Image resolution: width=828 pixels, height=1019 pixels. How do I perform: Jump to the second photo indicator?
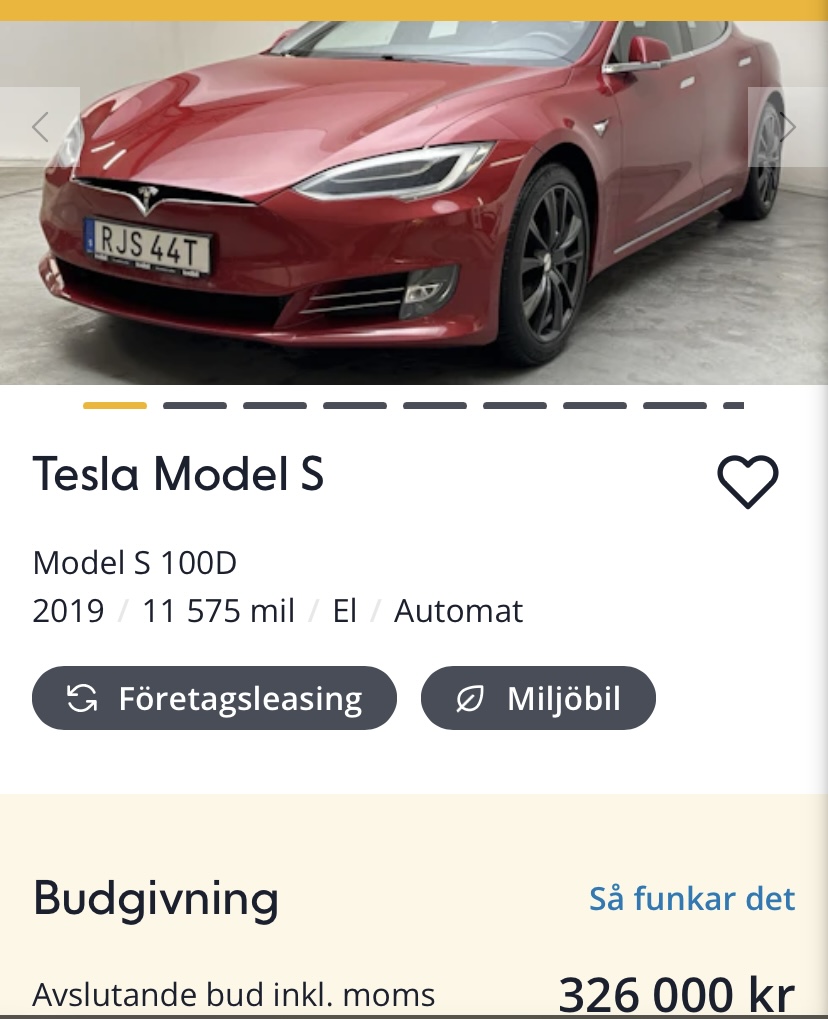tap(194, 406)
